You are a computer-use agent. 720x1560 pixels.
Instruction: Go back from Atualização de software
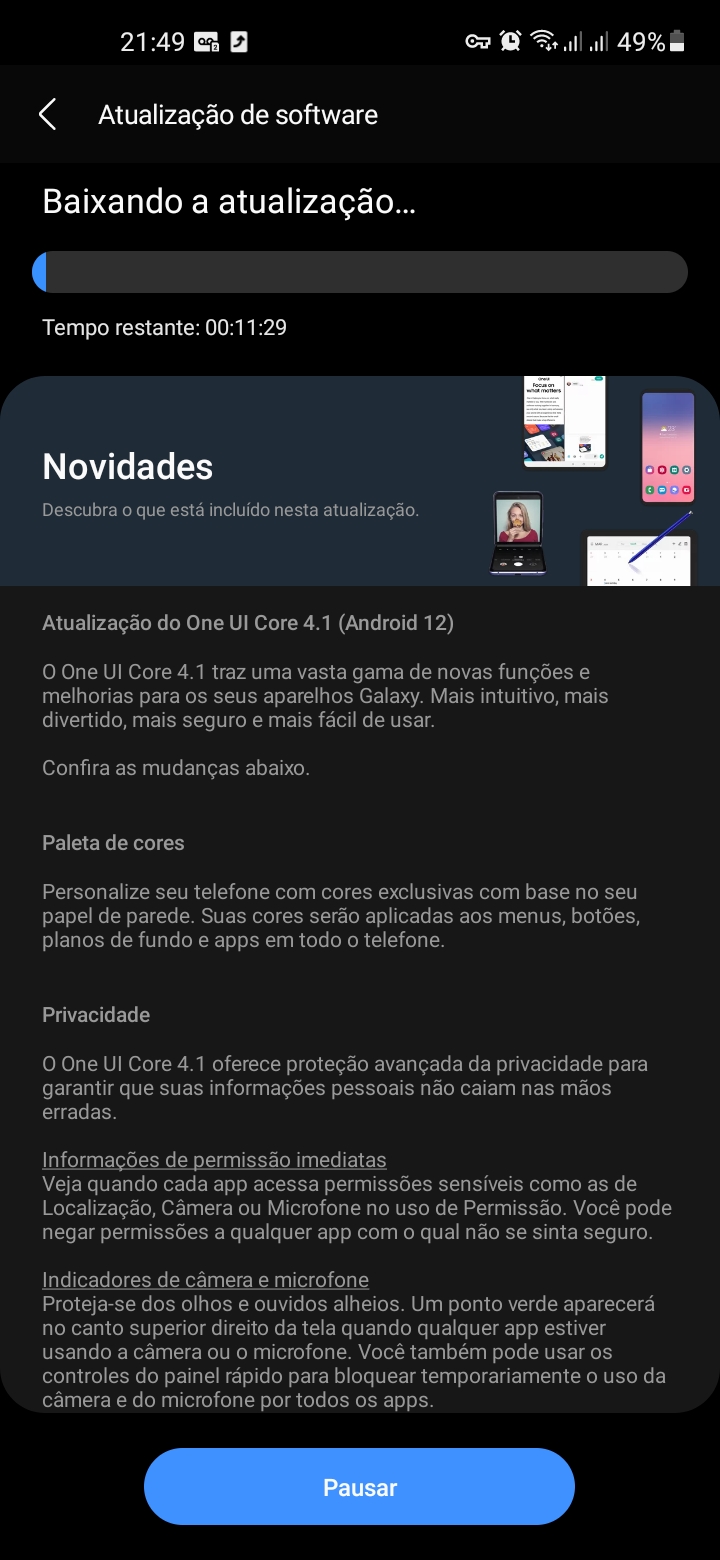point(47,115)
